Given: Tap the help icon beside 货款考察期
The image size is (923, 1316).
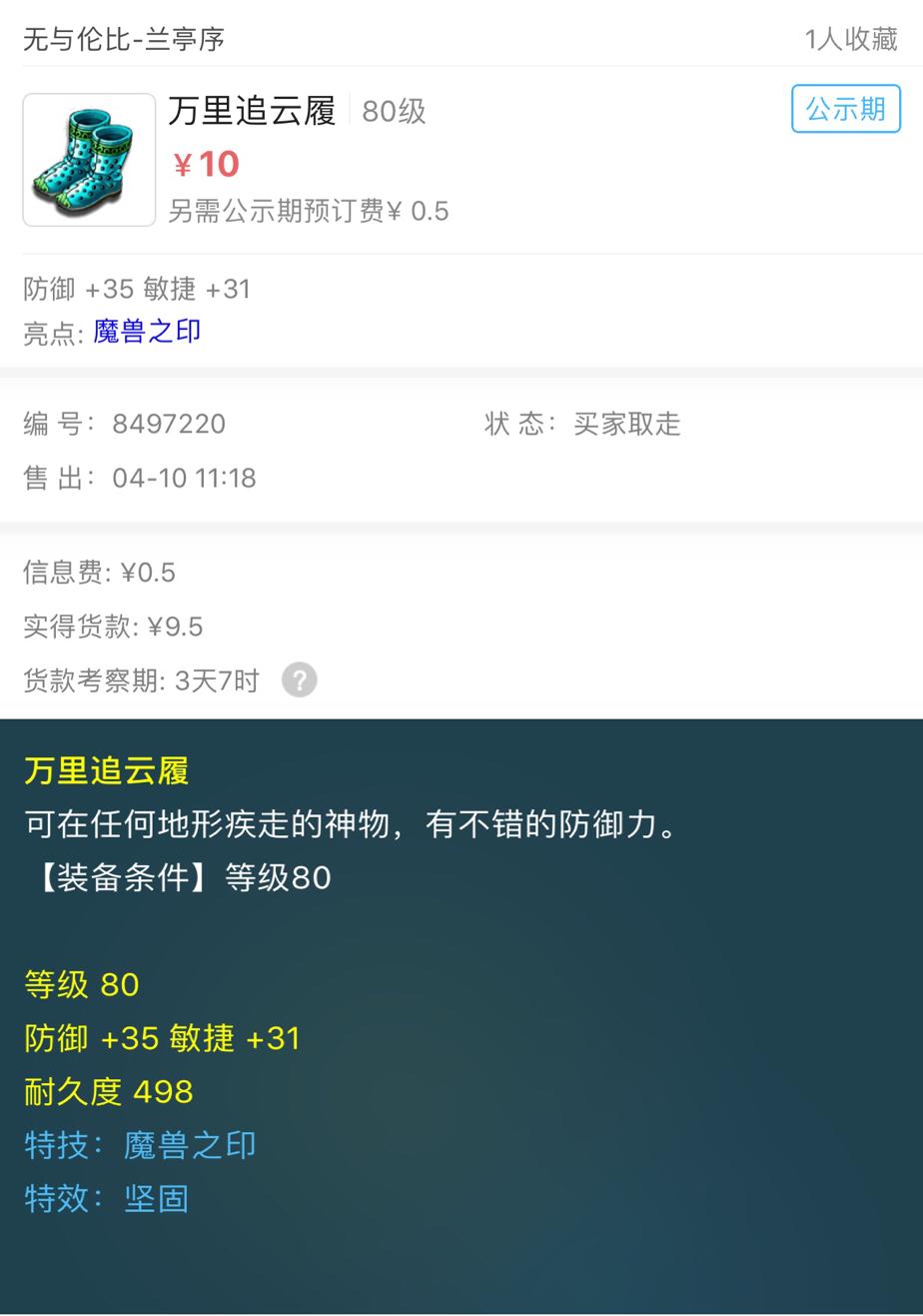Looking at the screenshot, I should [299, 679].
